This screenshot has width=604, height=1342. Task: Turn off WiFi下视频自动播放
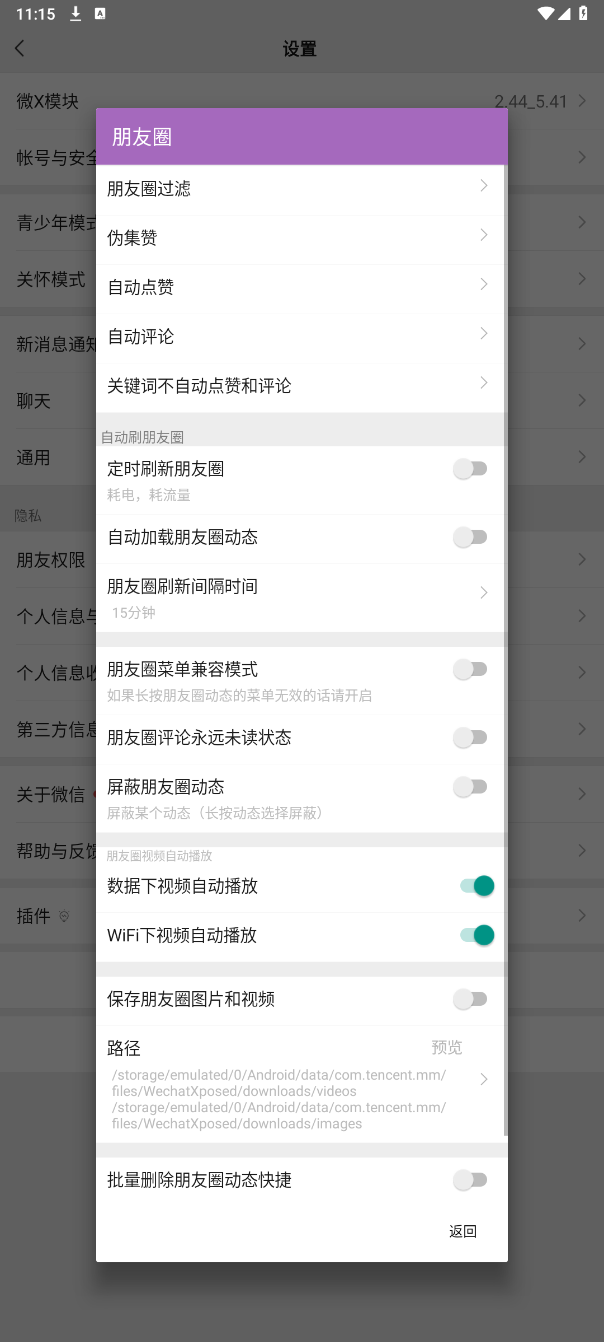pos(476,935)
